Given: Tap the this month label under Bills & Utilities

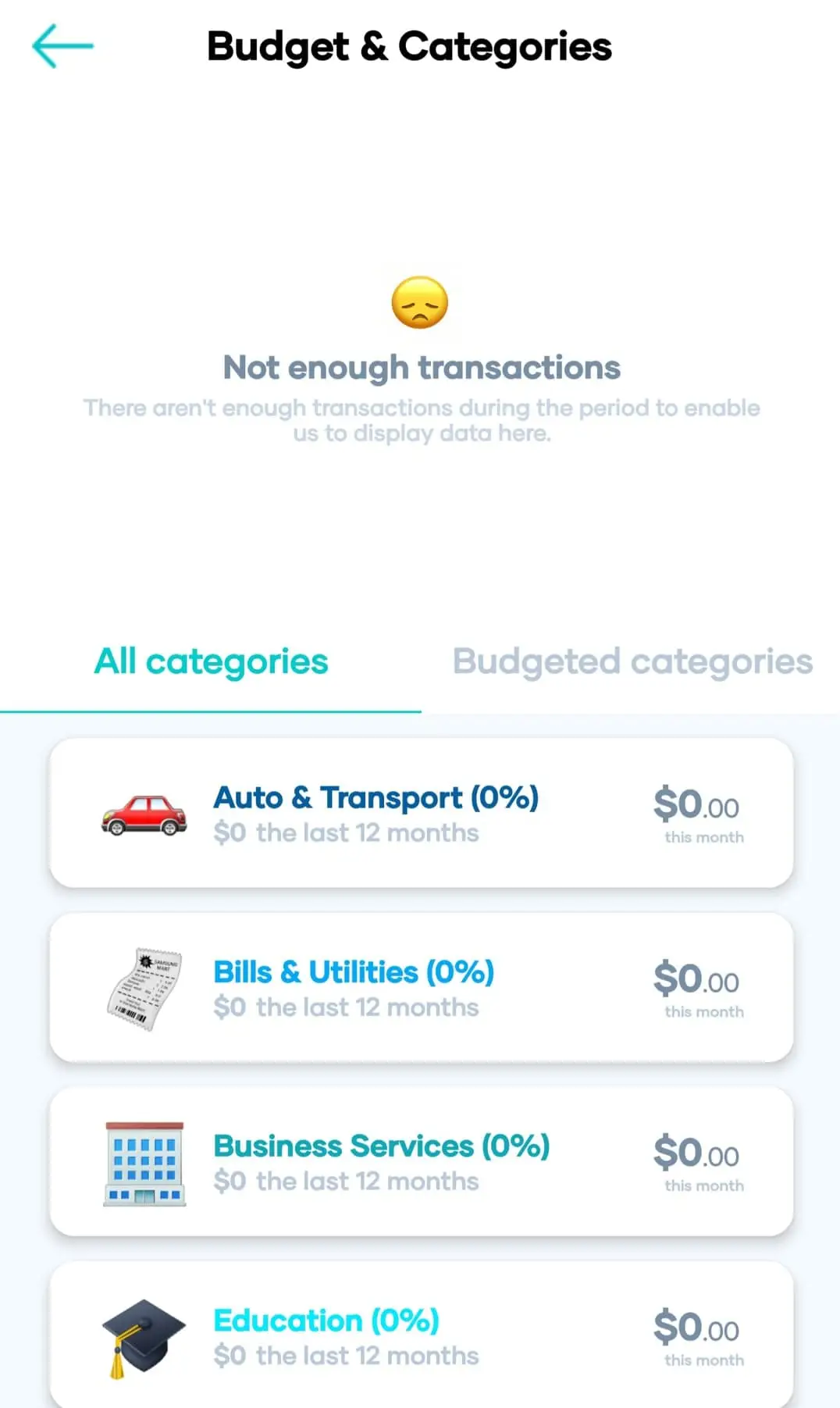Looking at the screenshot, I should coord(703,1012).
